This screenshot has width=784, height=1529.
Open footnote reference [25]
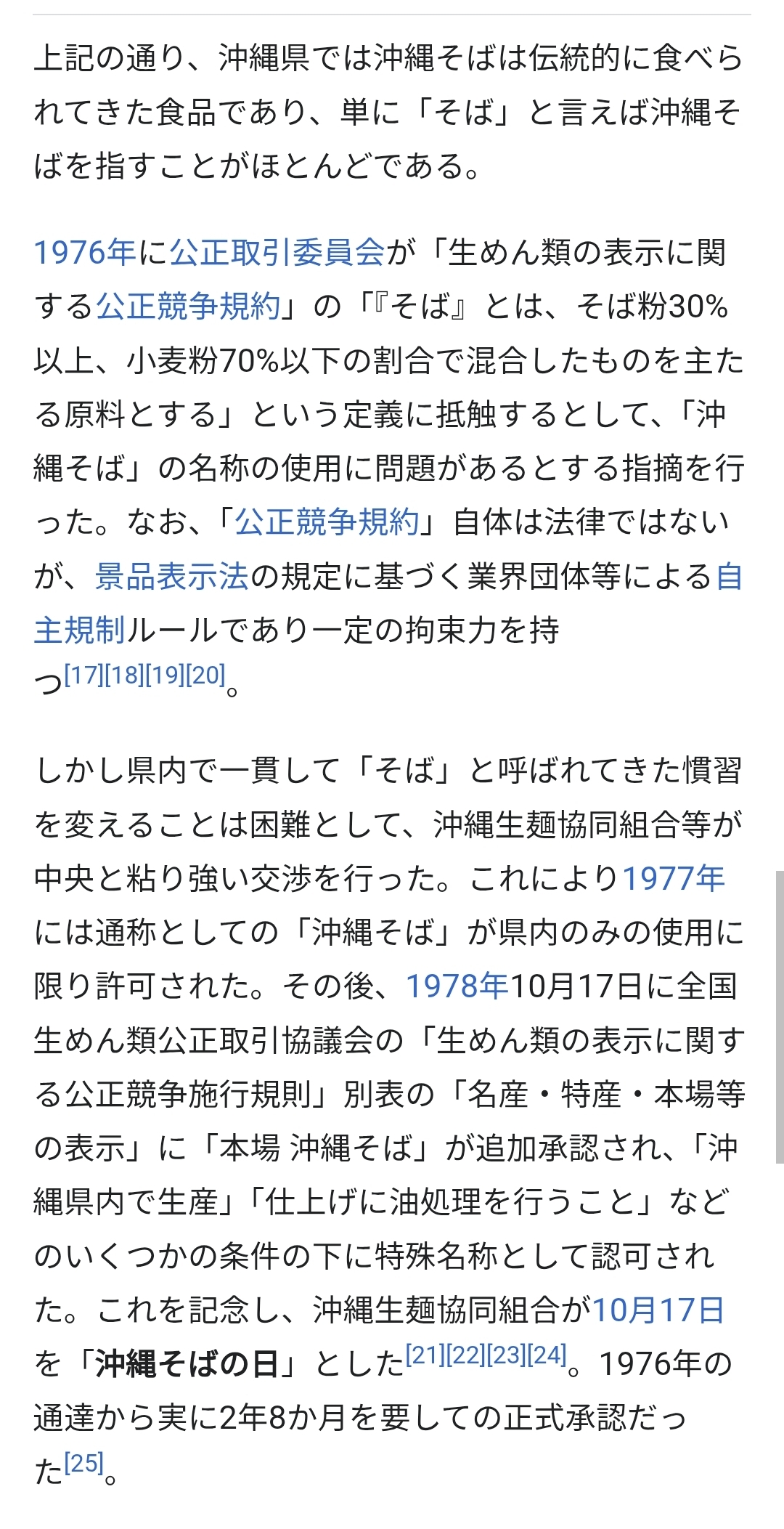click(x=84, y=1463)
